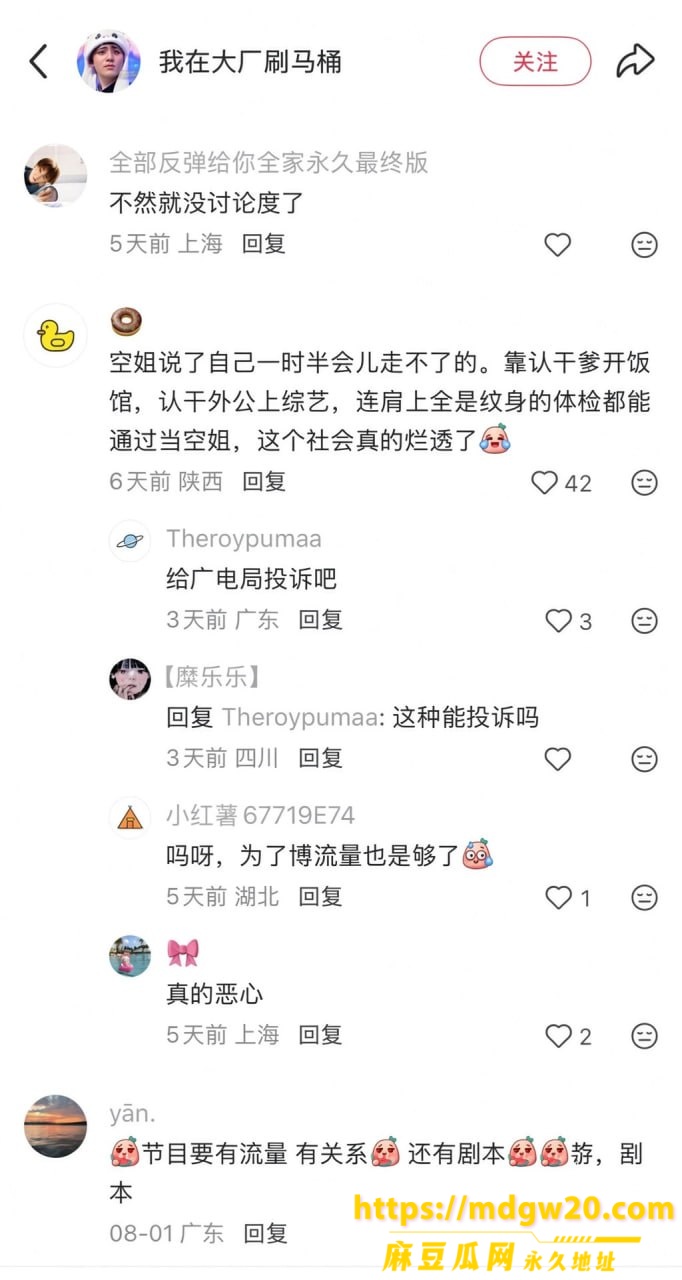The height and width of the screenshot is (1280, 682).
Task: Dislike the 42-like comment from 陕西
Action: (645, 483)
